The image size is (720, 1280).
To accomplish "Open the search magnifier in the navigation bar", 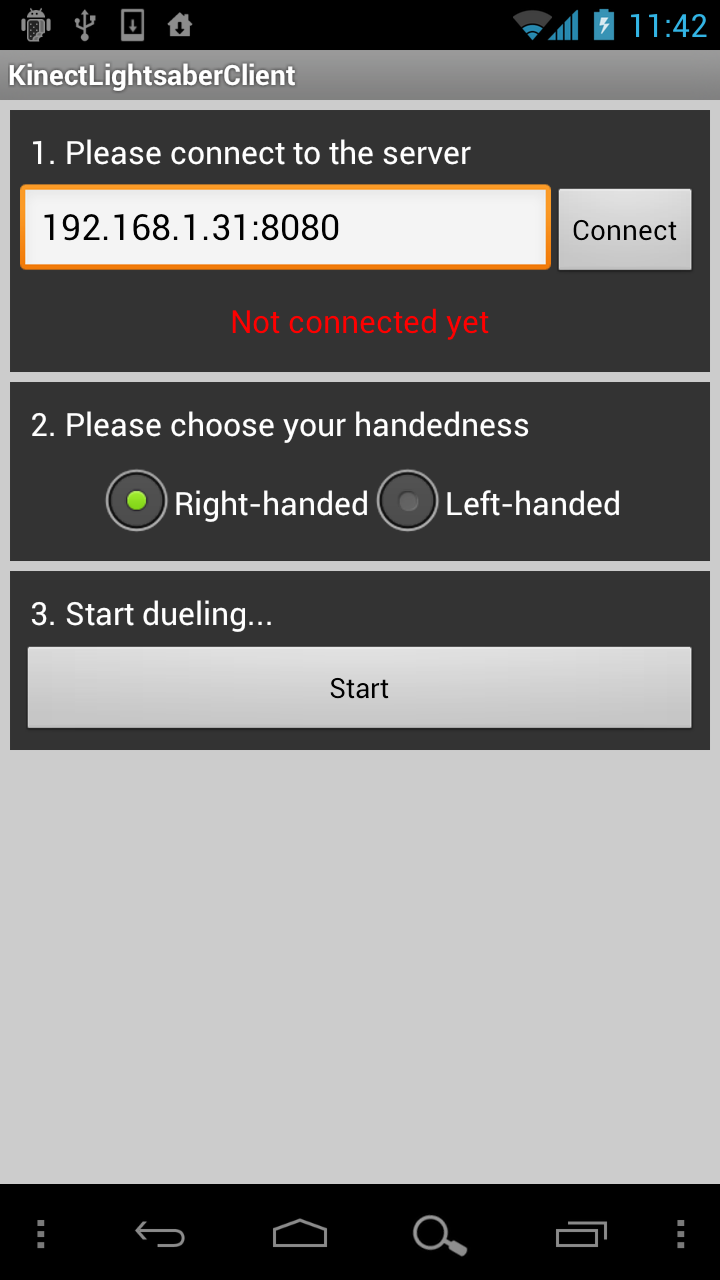I will coord(440,1235).
